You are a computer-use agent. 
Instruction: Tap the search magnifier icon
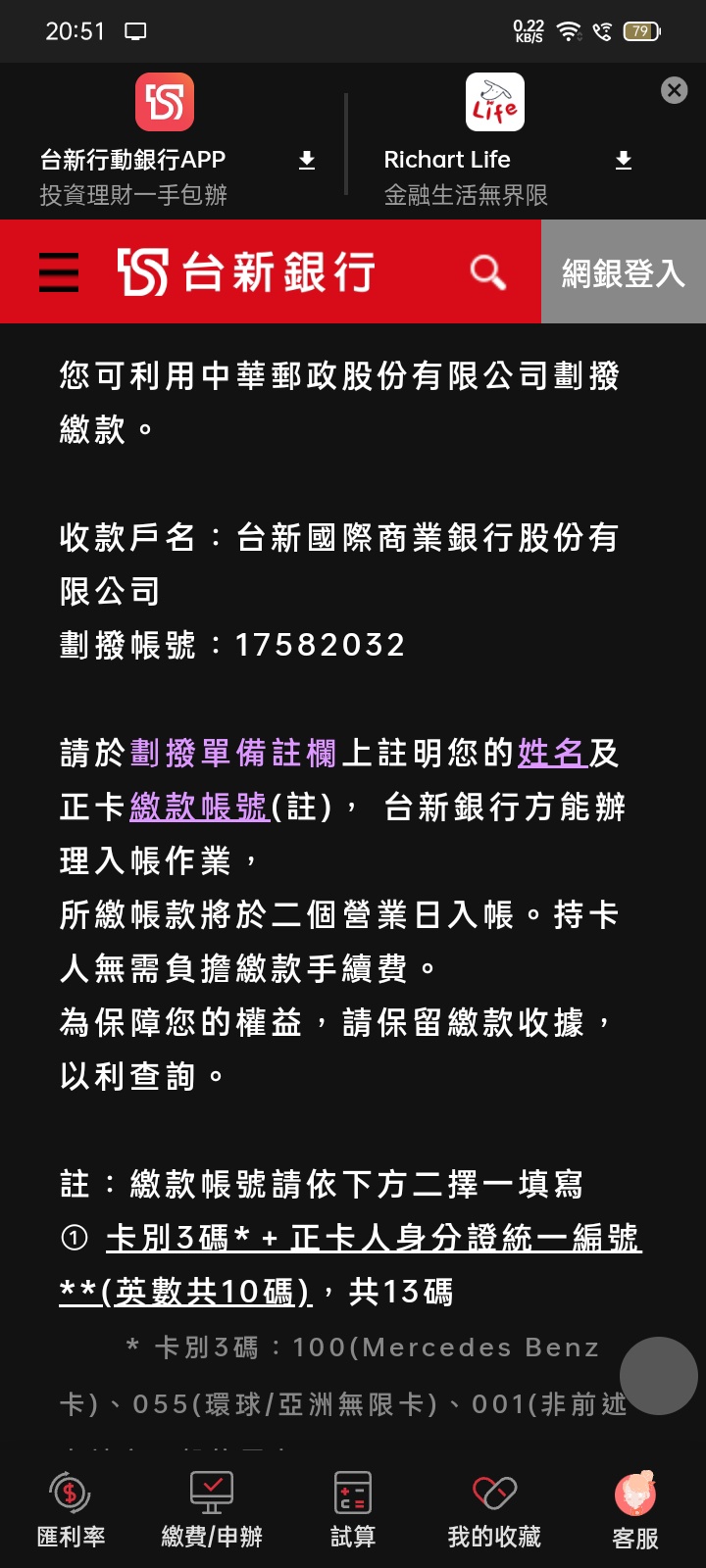tap(487, 271)
